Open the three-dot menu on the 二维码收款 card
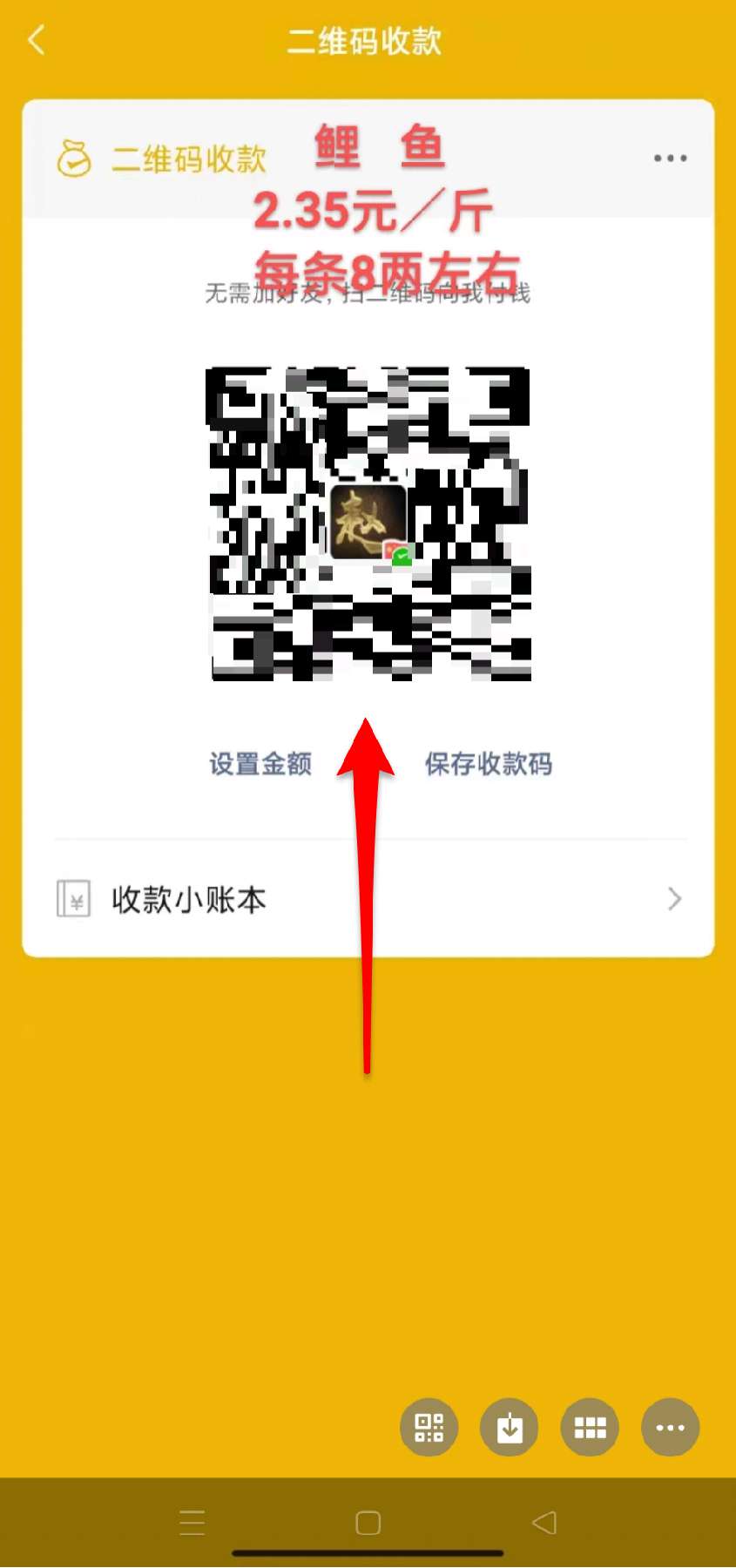Screen dimensions: 736x1568 [x=670, y=159]
